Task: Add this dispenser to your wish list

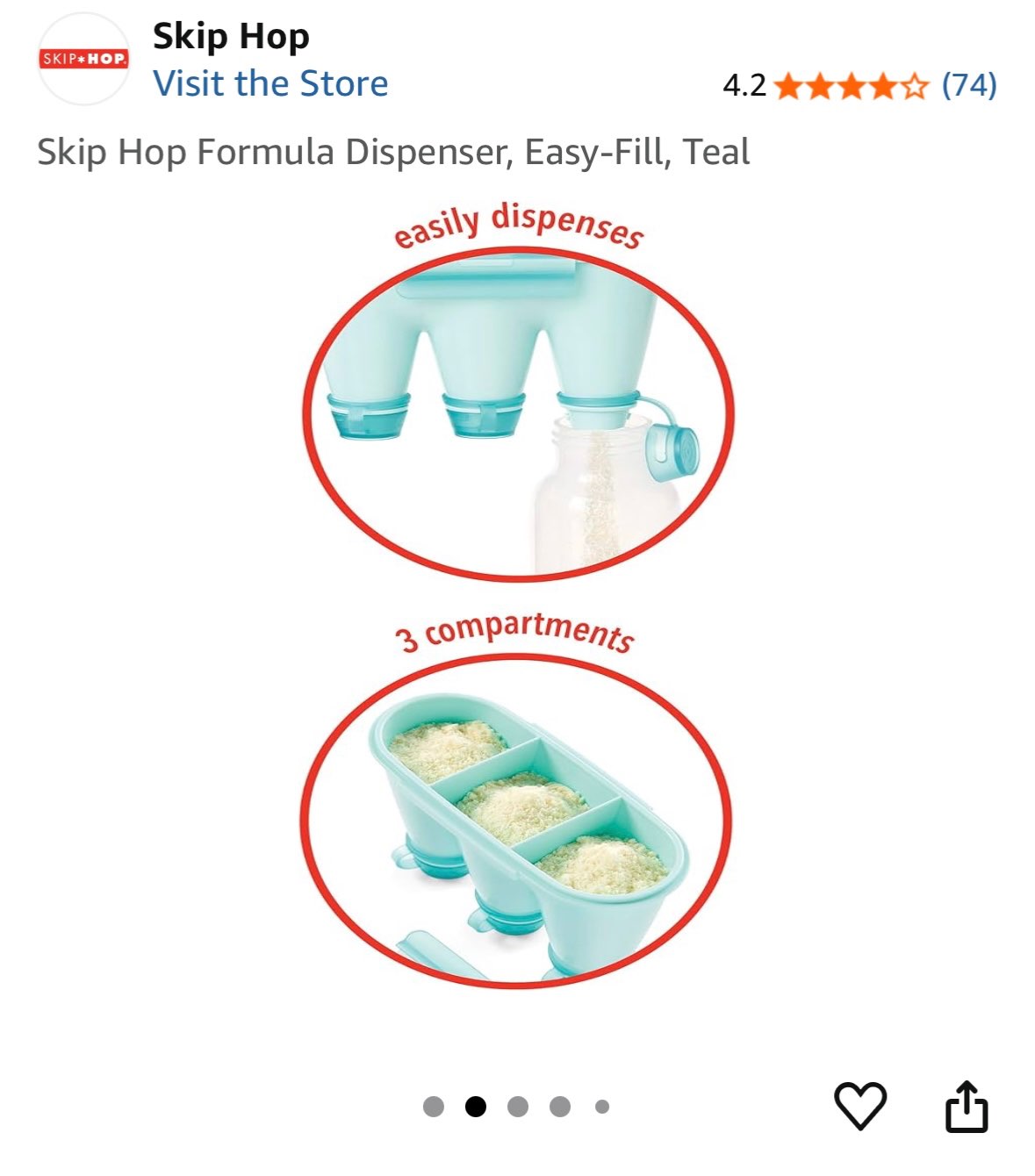Action: pyautogui.click(x=859, y=1105)
